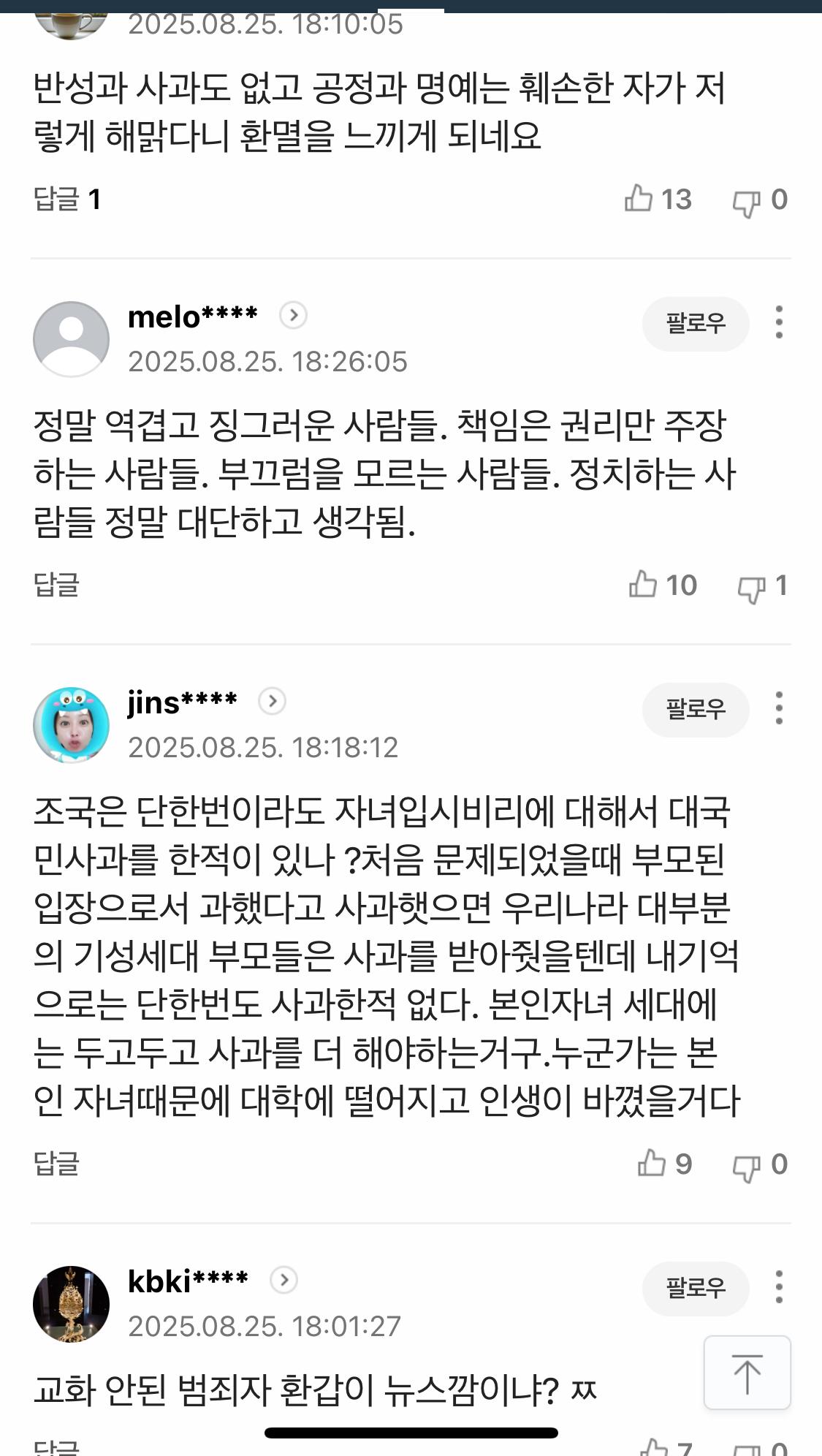Follow user jins****
This screenshot has width=822, height=1456.
pos(694,709)
